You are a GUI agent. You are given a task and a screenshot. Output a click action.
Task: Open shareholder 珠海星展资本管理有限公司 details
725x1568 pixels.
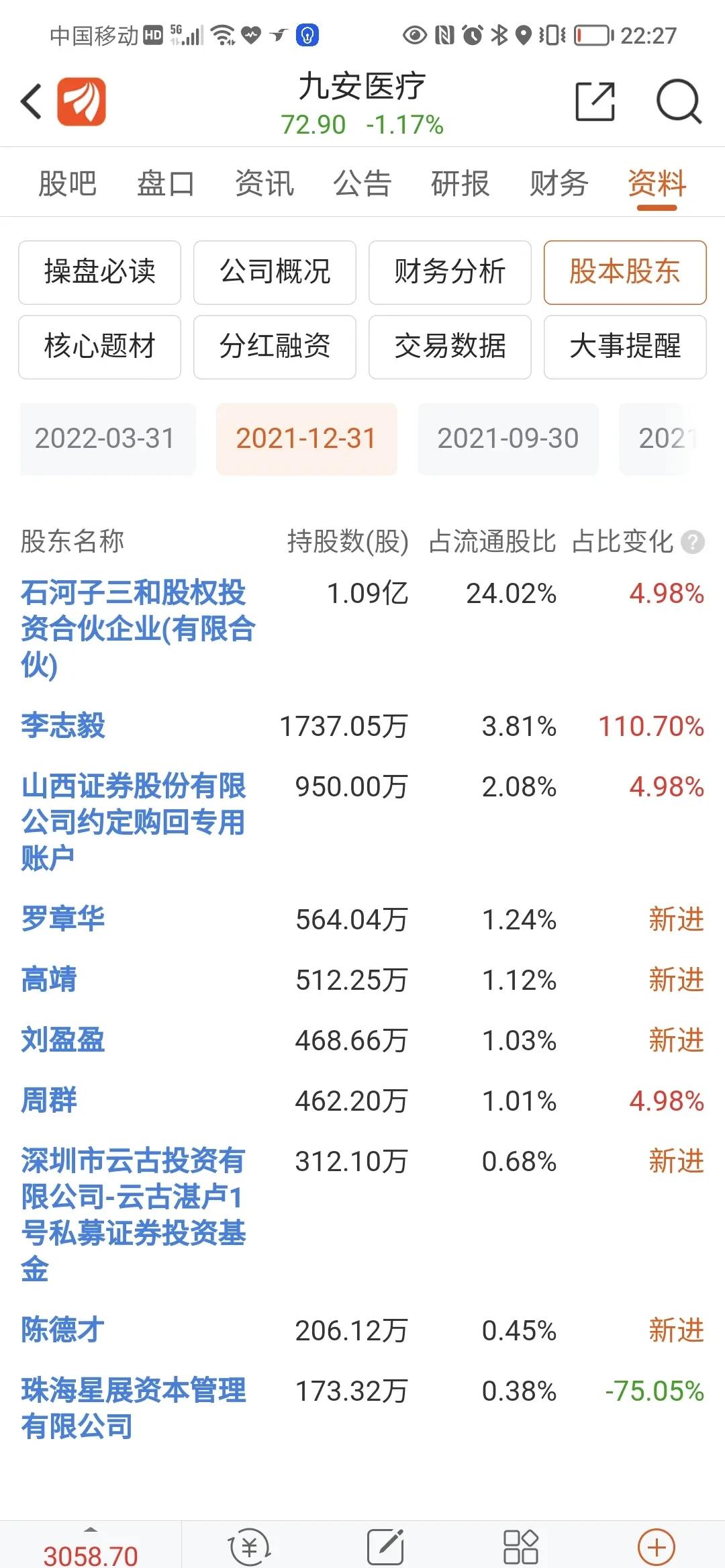(133, 1408)
